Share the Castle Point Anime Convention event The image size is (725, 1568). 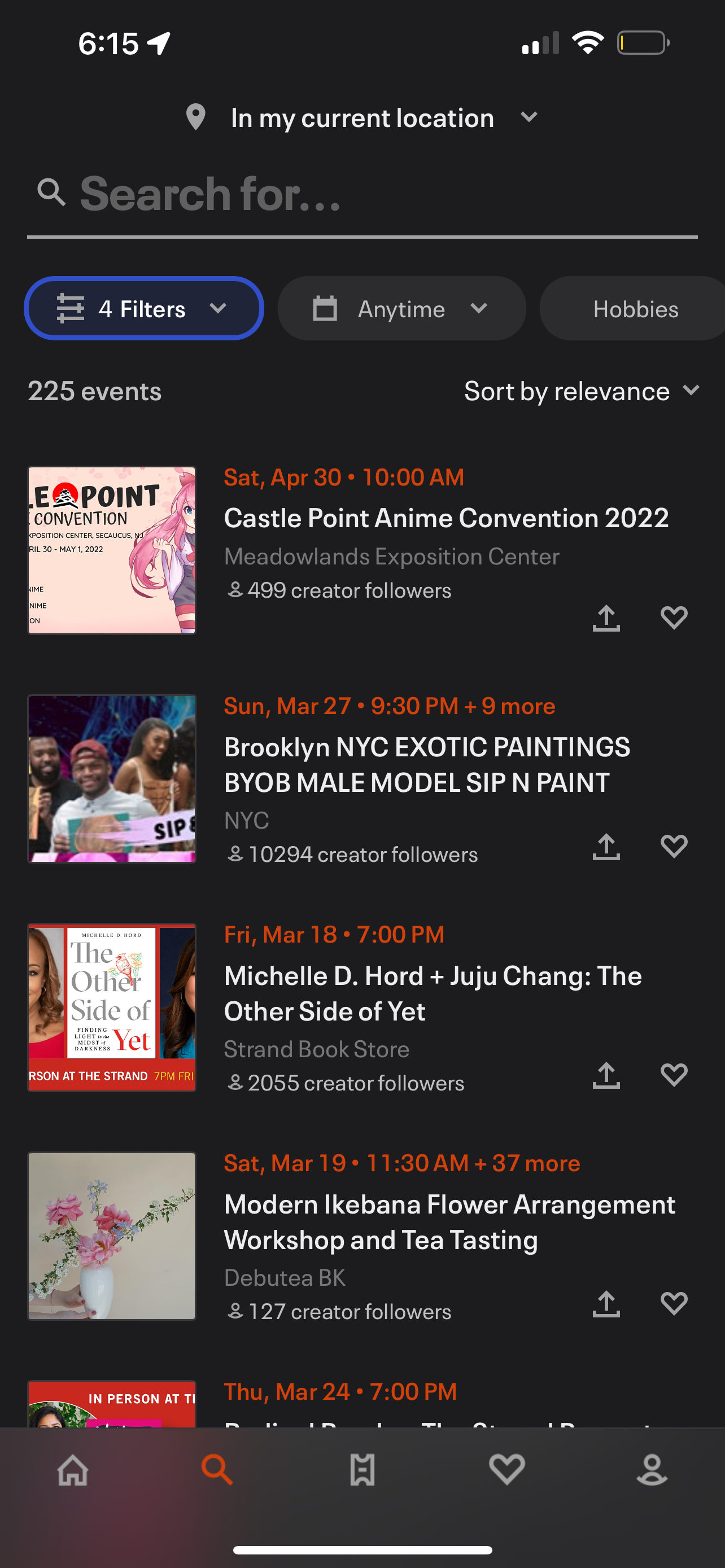pyautogui.click(x=606, y=618)
